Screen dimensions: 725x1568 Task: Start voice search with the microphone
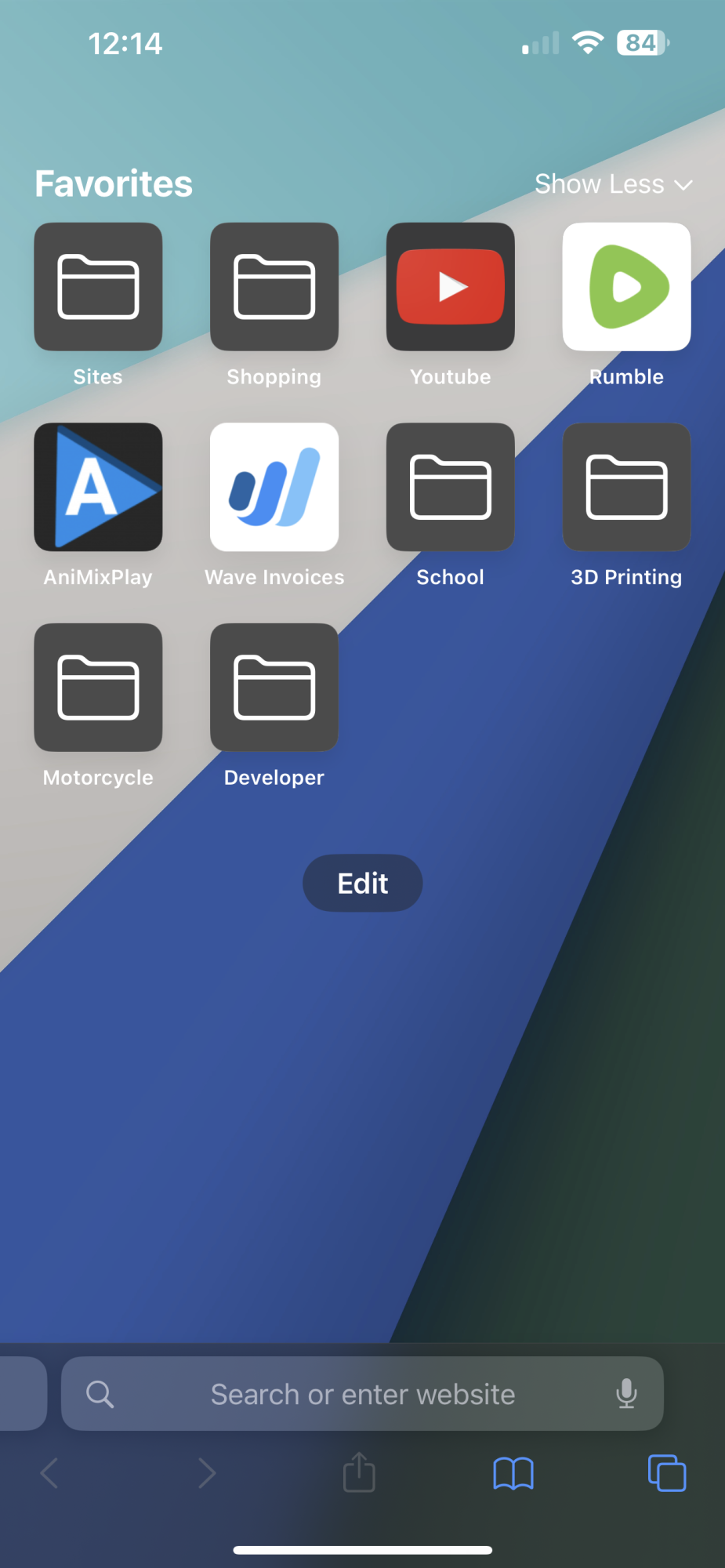coord(626,1393)
